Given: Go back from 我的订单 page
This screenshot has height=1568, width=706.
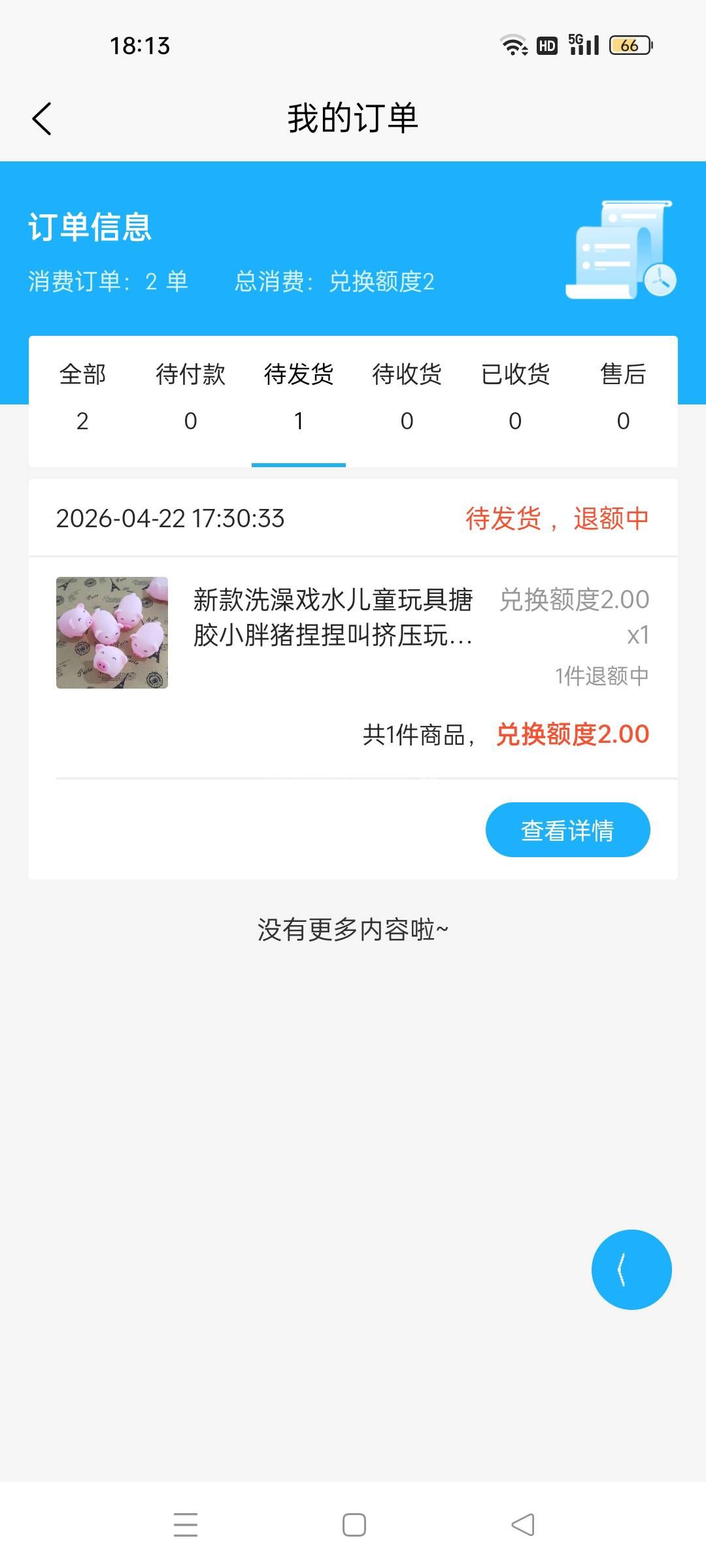Looking at the screenshot, I should coord(42,119).
